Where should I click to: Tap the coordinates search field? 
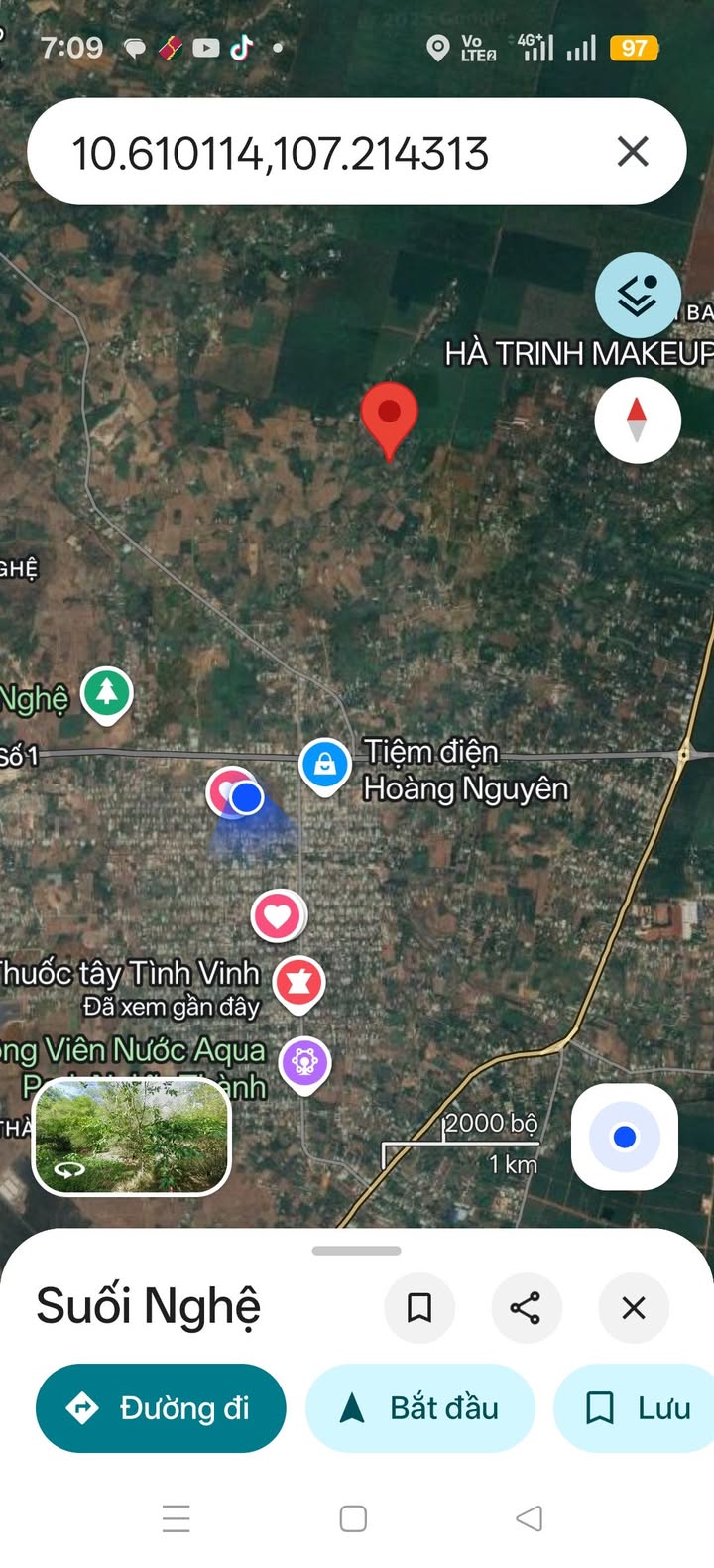(x=297, y=154)
